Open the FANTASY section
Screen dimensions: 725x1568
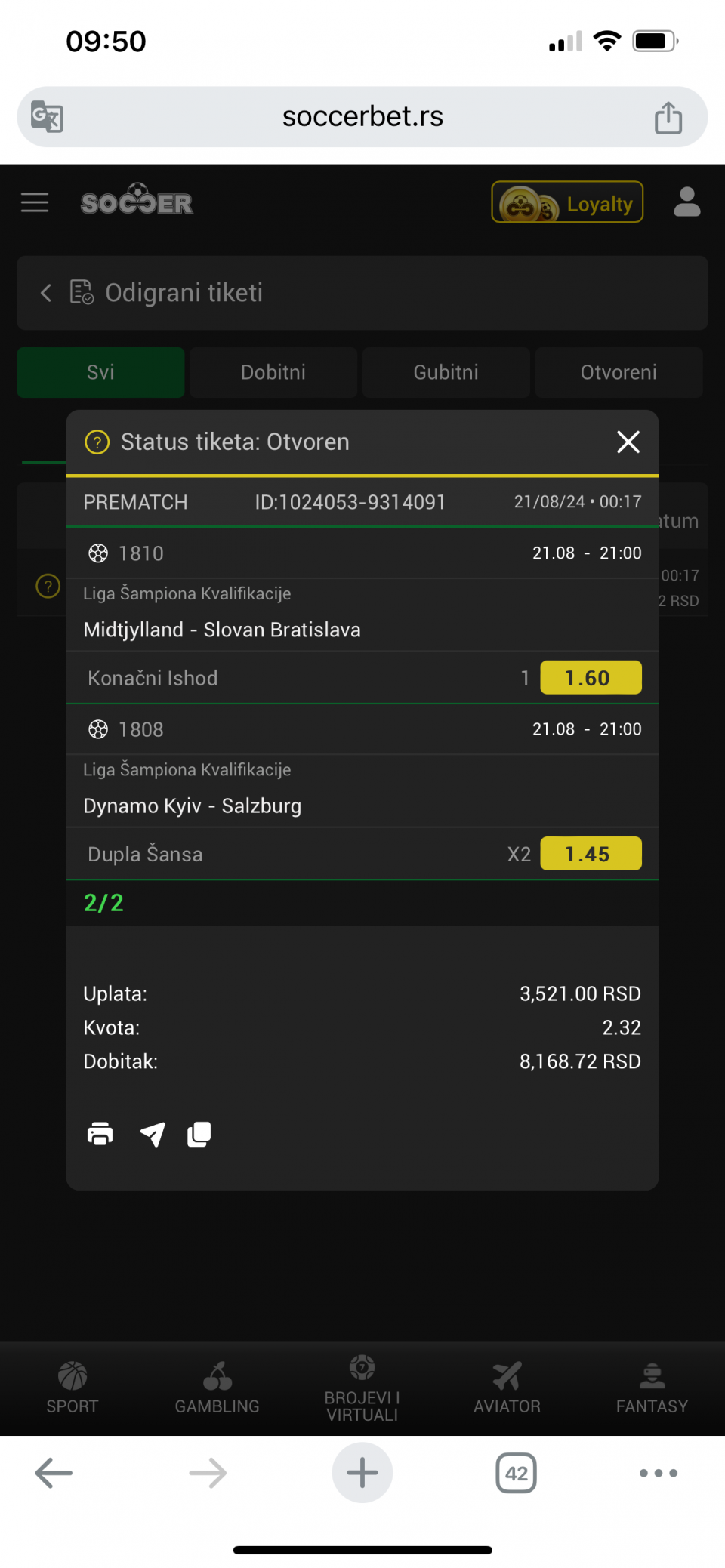(x=652, y=1388)
